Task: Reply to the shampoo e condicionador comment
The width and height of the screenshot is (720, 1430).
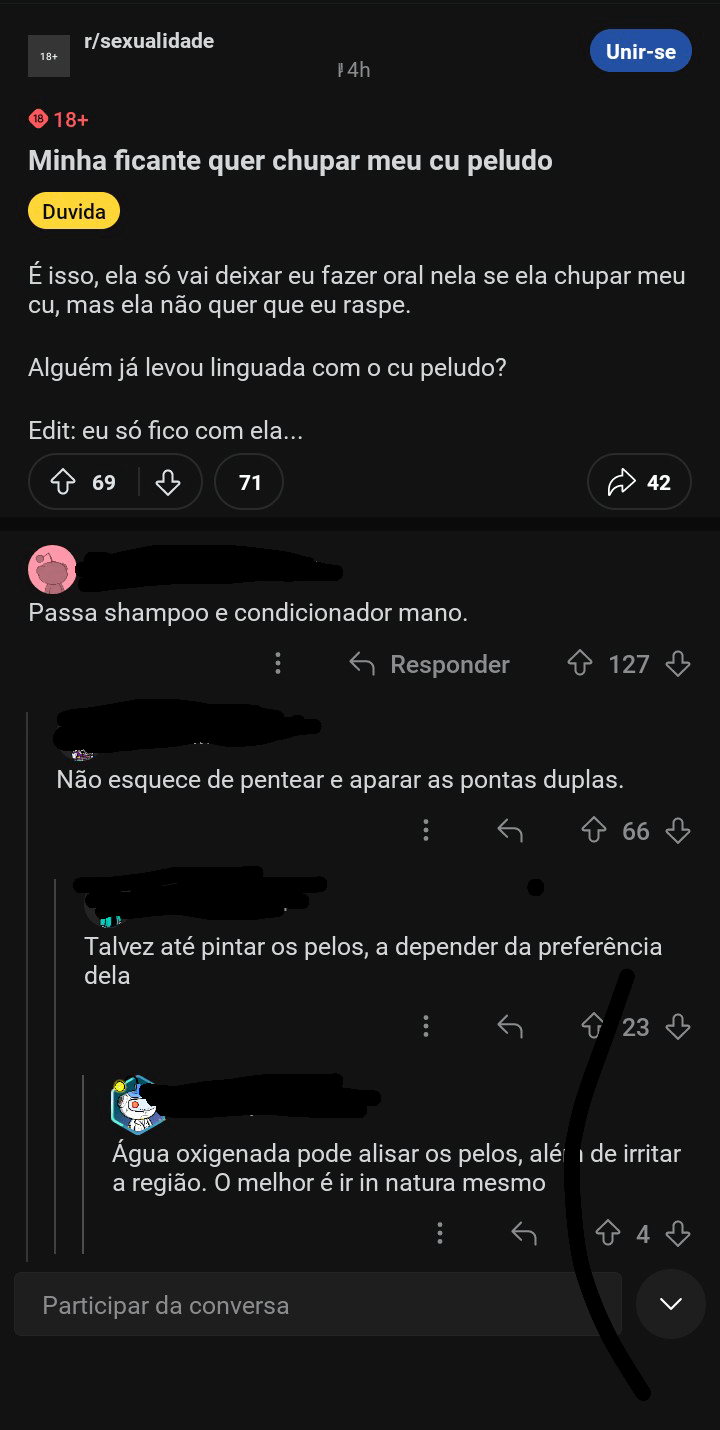Action: click(430, 664)
